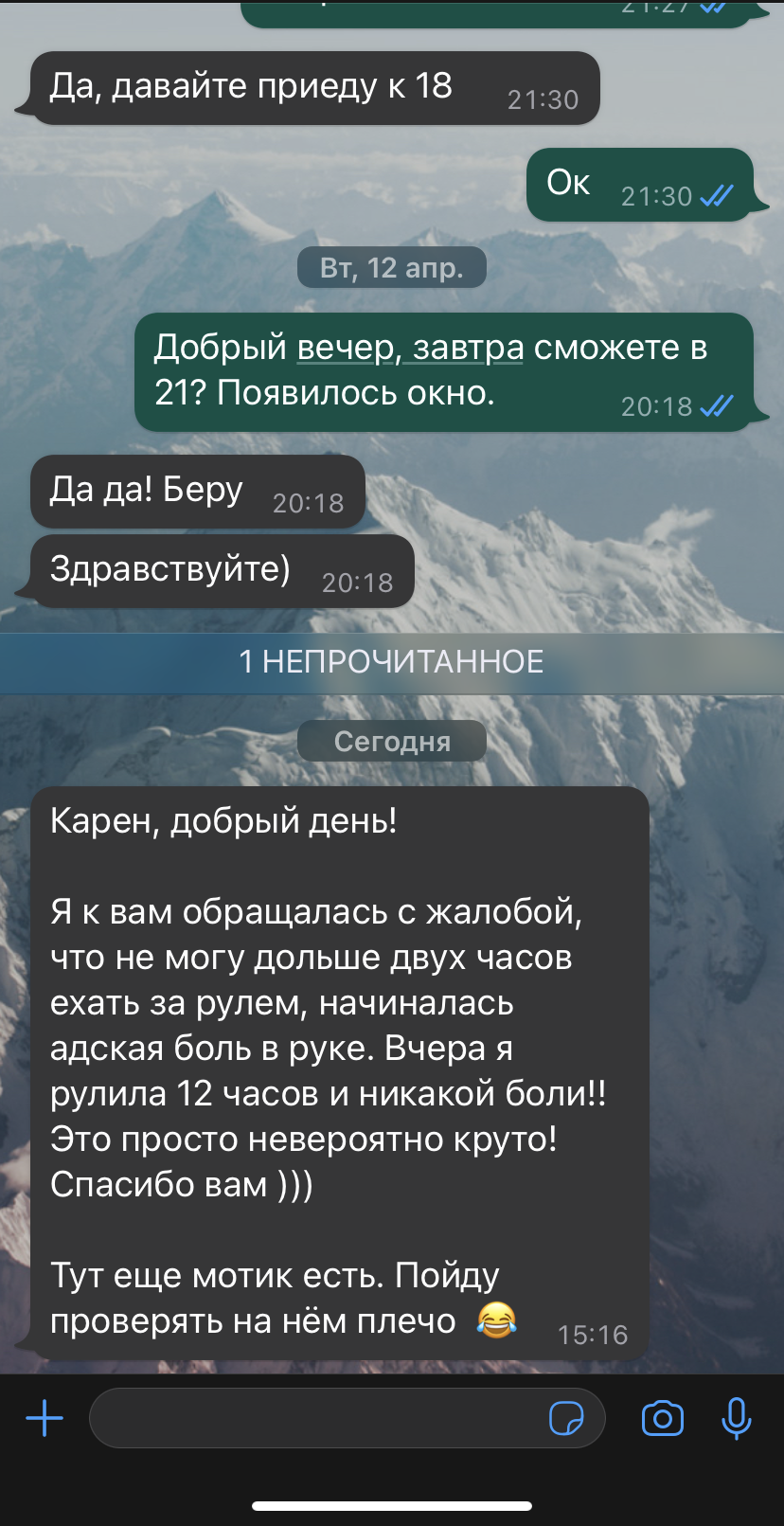The width and height of the screenshot is (784, 1526).
Task: Open the sticker picker
Action: click(566, 1418)
